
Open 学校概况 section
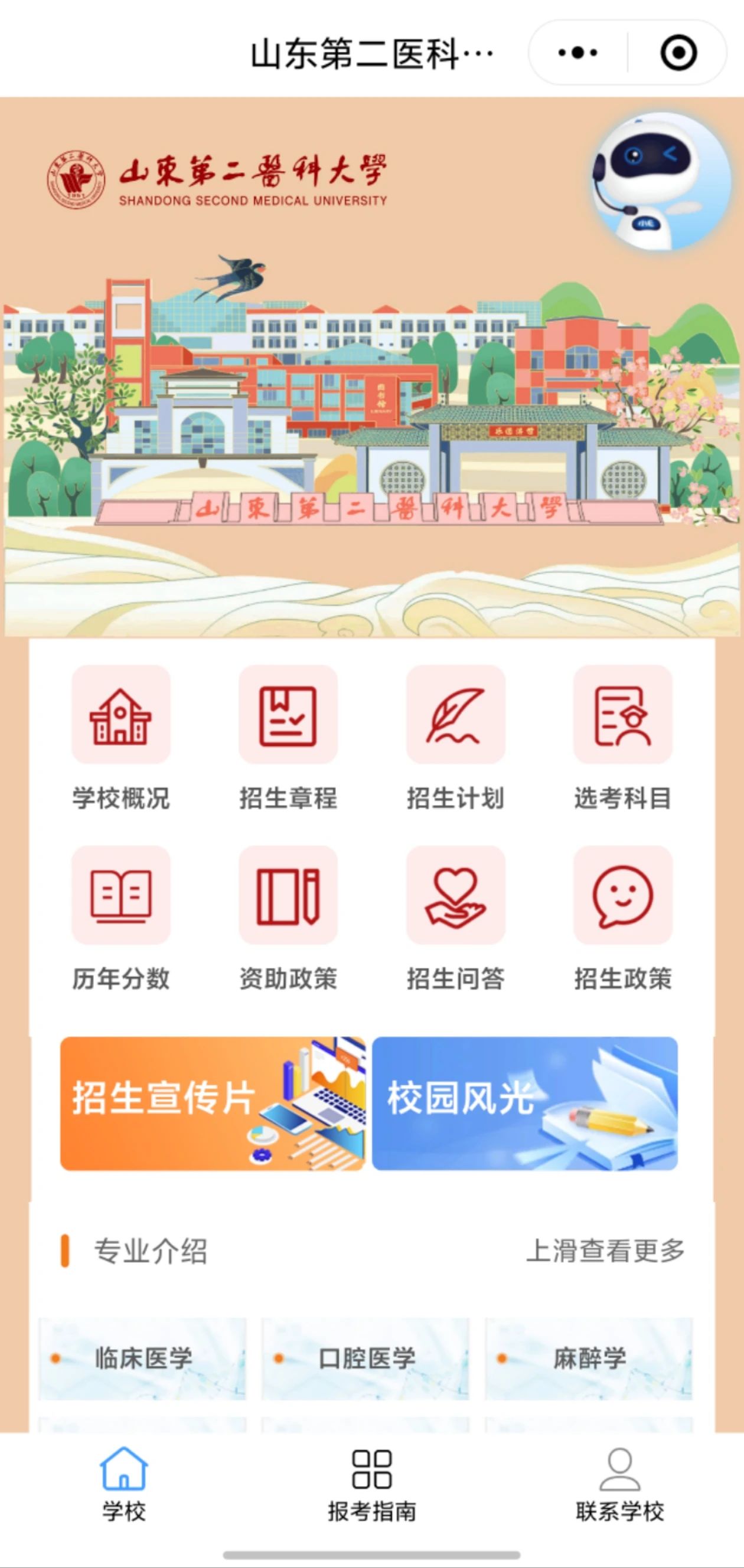point(120,737)
